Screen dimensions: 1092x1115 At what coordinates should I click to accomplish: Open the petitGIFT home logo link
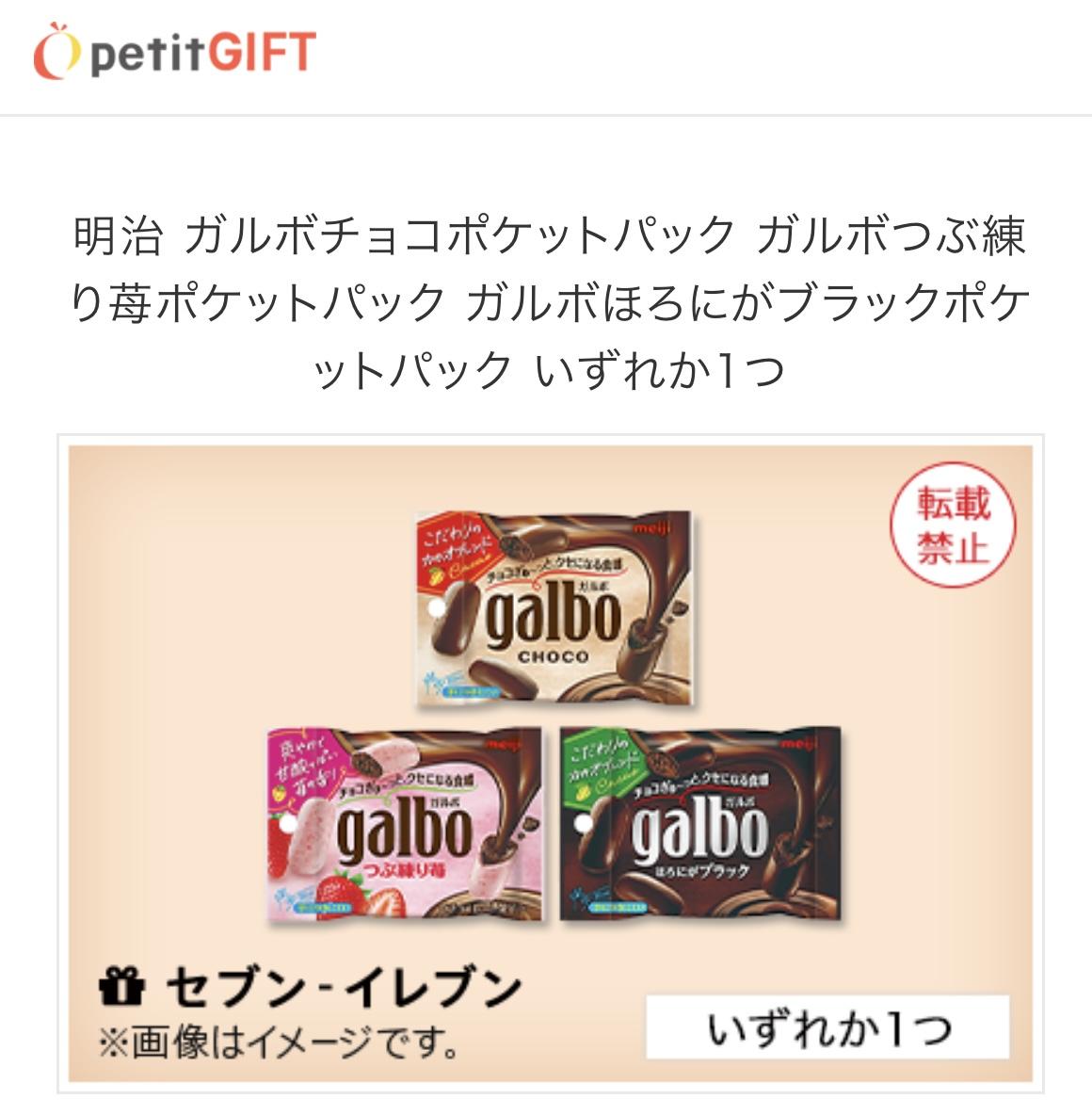click(x=174, y=53)
